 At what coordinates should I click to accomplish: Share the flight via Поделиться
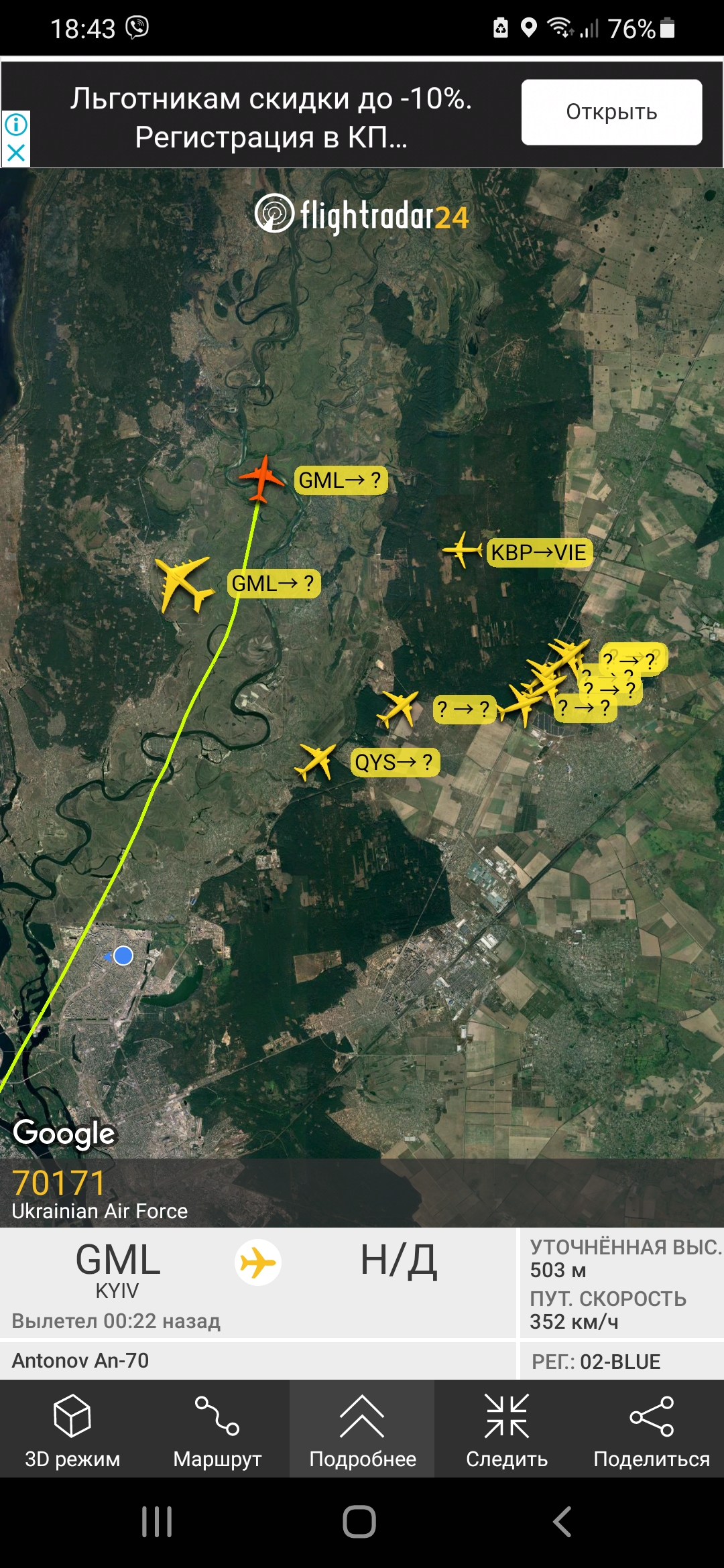(x=651, y=1429)
